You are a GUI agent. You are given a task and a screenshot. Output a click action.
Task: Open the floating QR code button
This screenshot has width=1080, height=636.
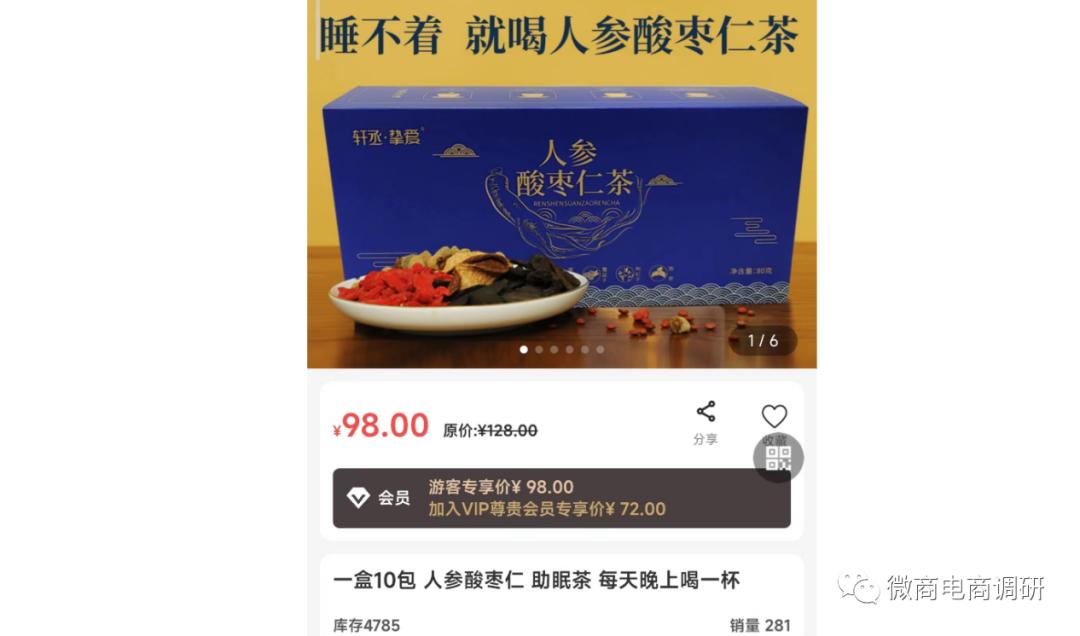[778, 458]
